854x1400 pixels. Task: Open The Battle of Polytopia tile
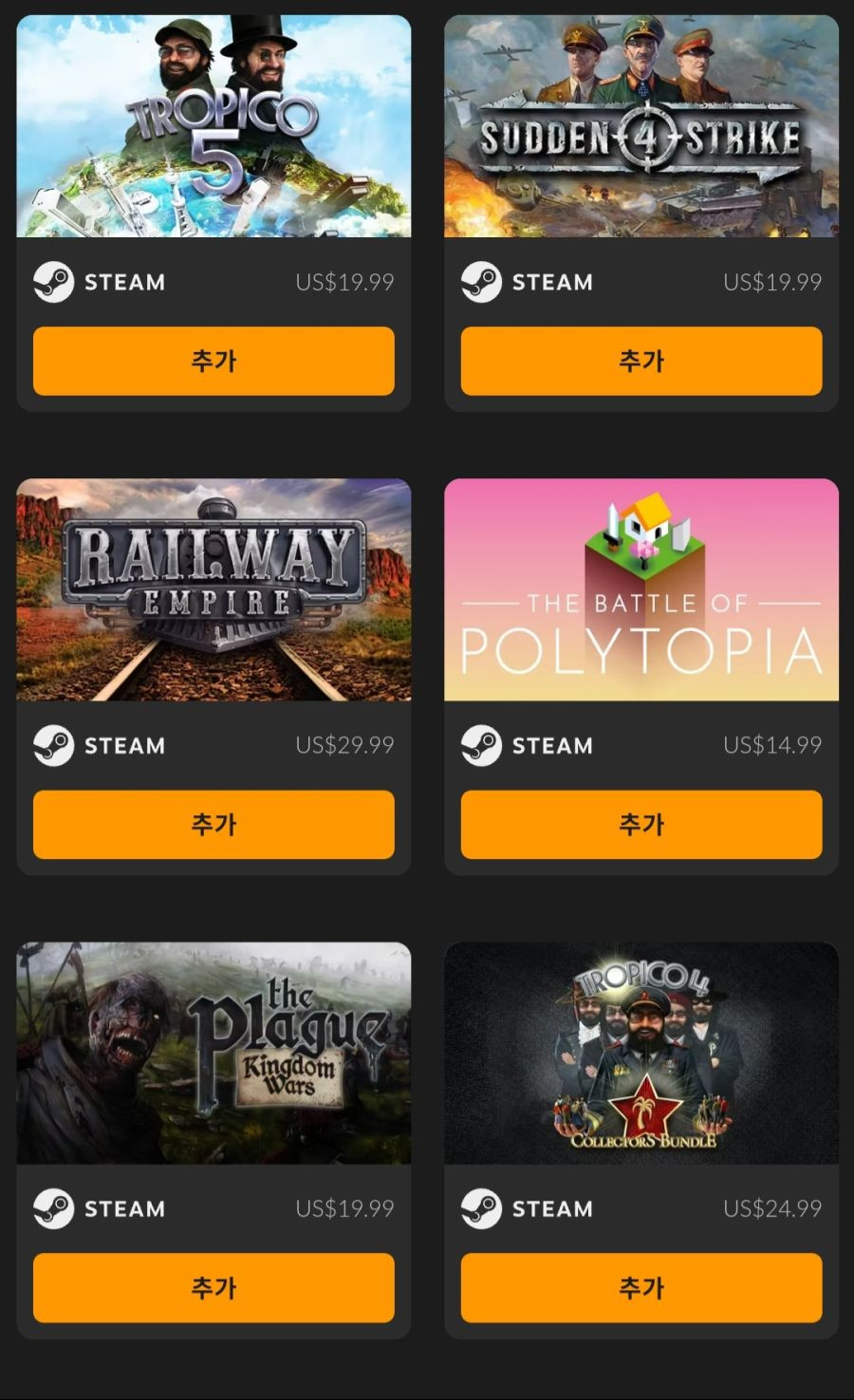pos(641,589)
